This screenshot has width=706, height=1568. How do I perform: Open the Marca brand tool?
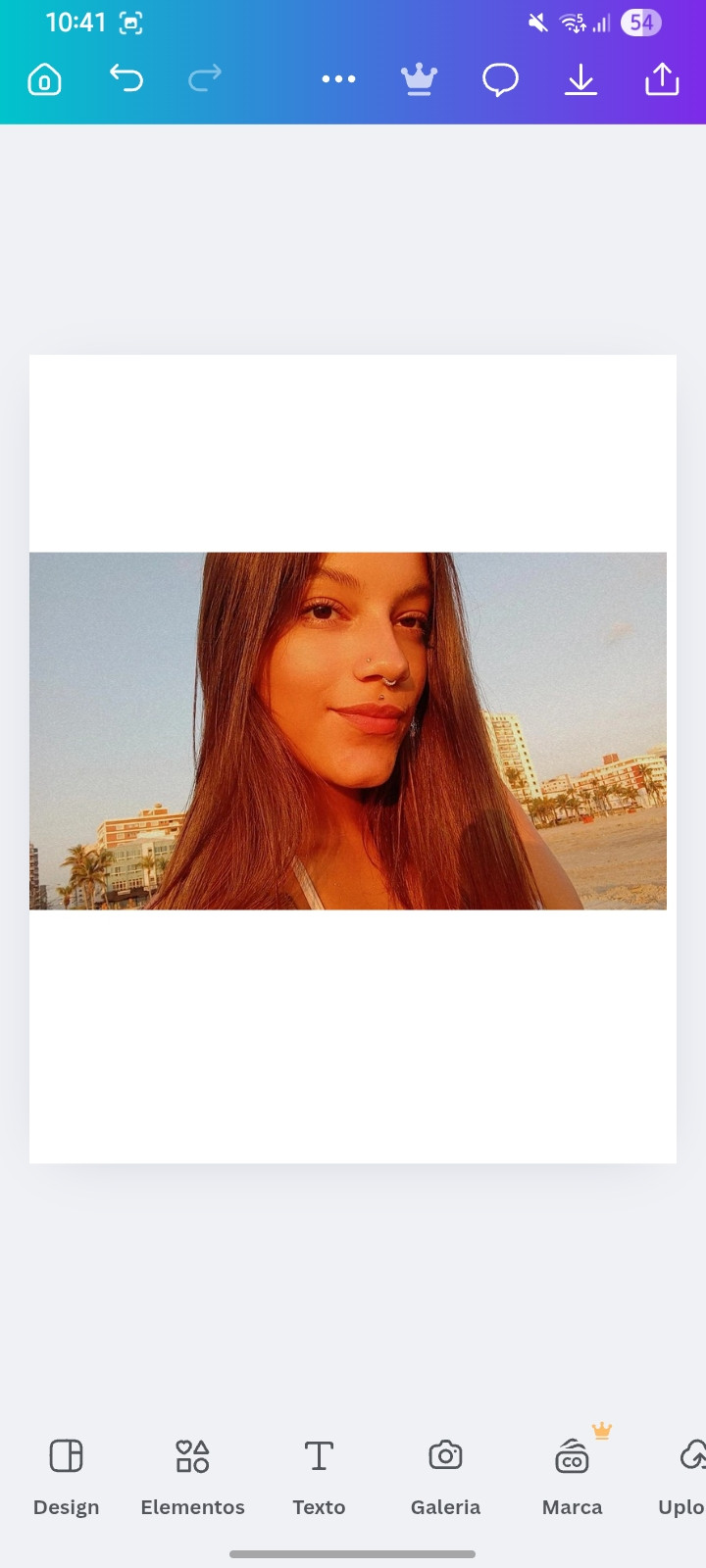coord(572,1475)
